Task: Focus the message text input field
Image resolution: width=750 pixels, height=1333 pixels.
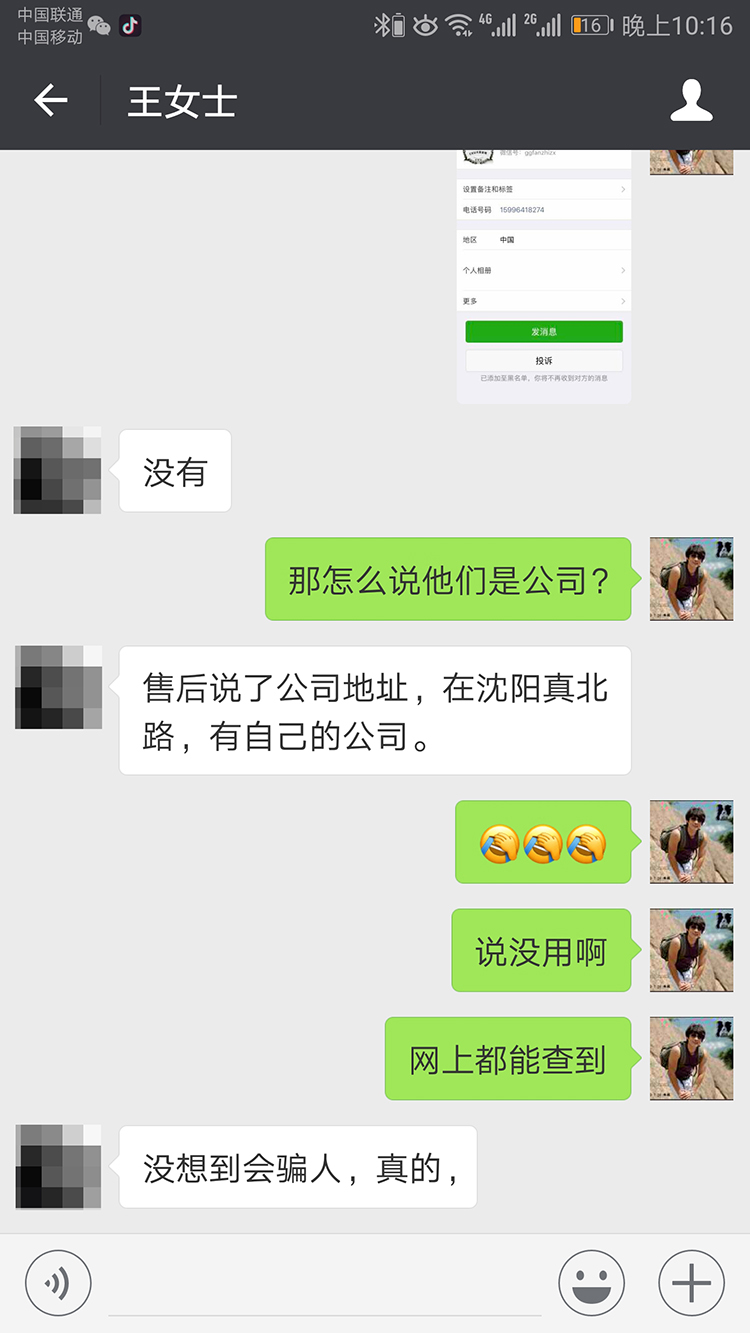Action: click(x=325, y=1285)
